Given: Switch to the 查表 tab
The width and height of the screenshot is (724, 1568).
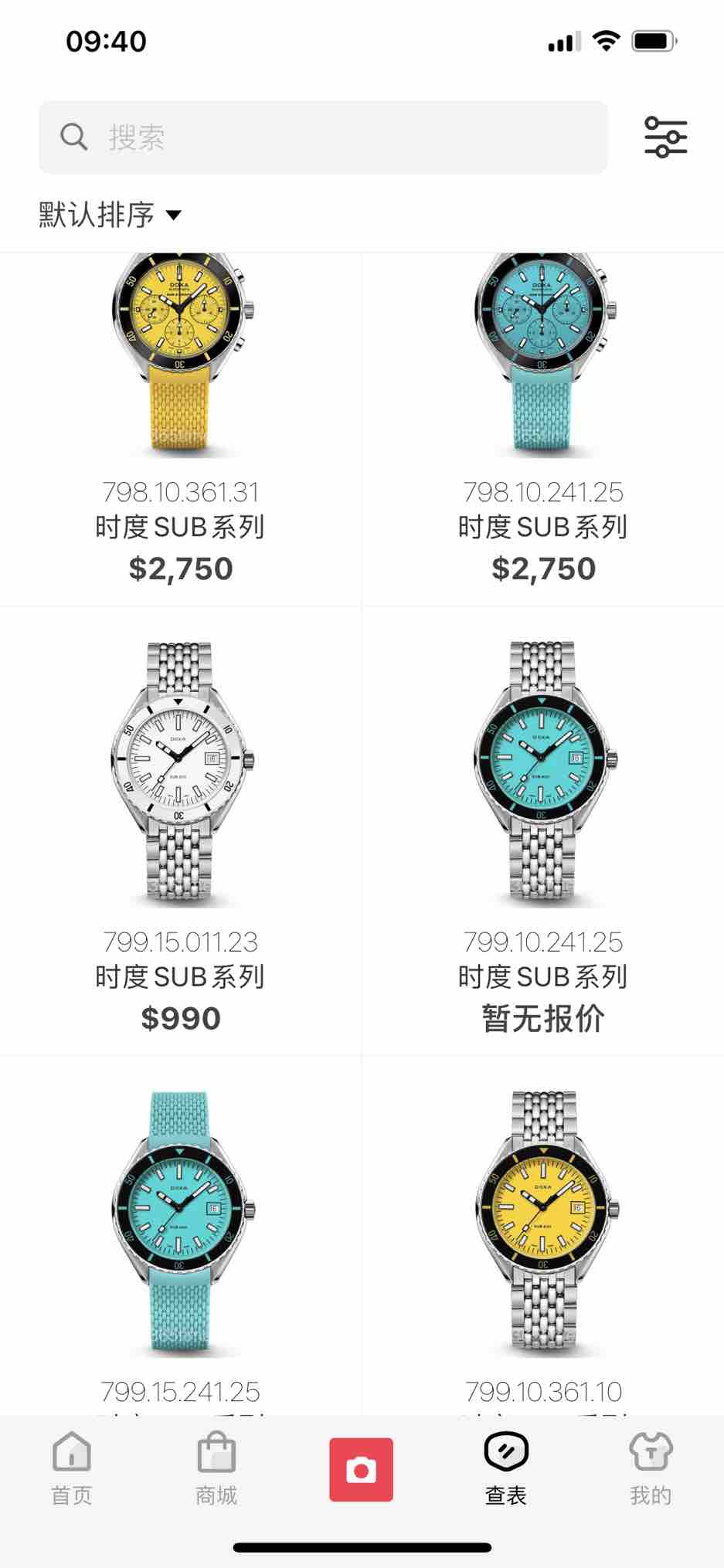Looking at the screenshot, I should [506, 1469].
